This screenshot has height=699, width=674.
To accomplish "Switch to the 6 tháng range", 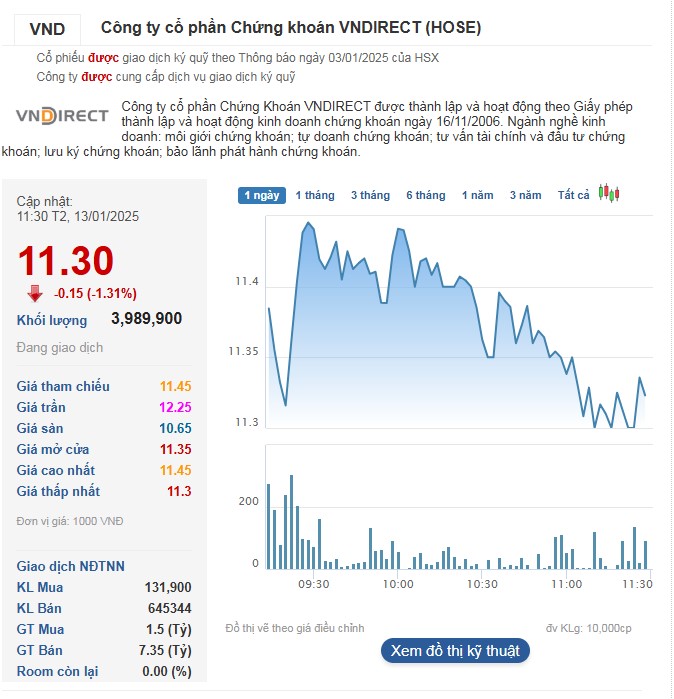I will tap(425, 195).
